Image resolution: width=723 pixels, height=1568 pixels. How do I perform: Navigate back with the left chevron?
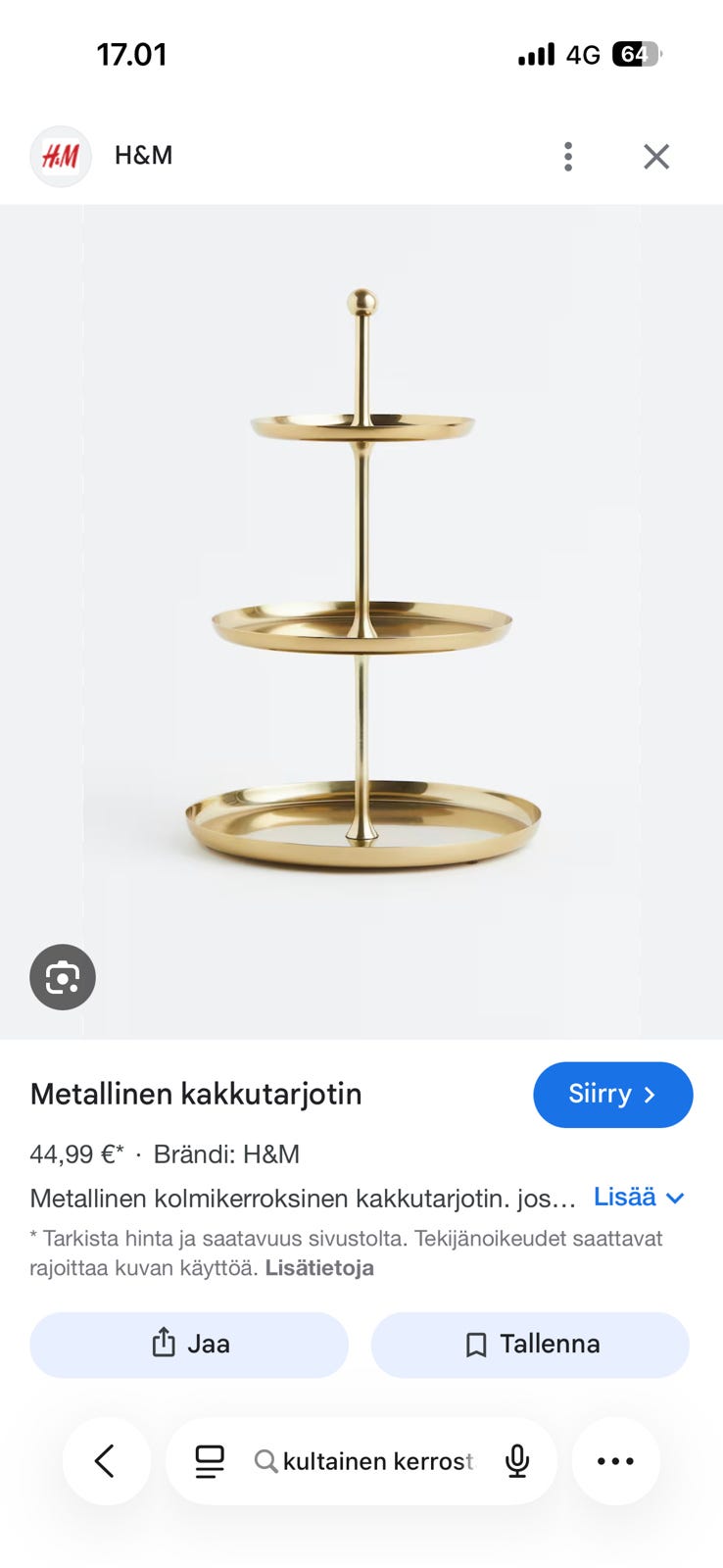[106, 1461]
